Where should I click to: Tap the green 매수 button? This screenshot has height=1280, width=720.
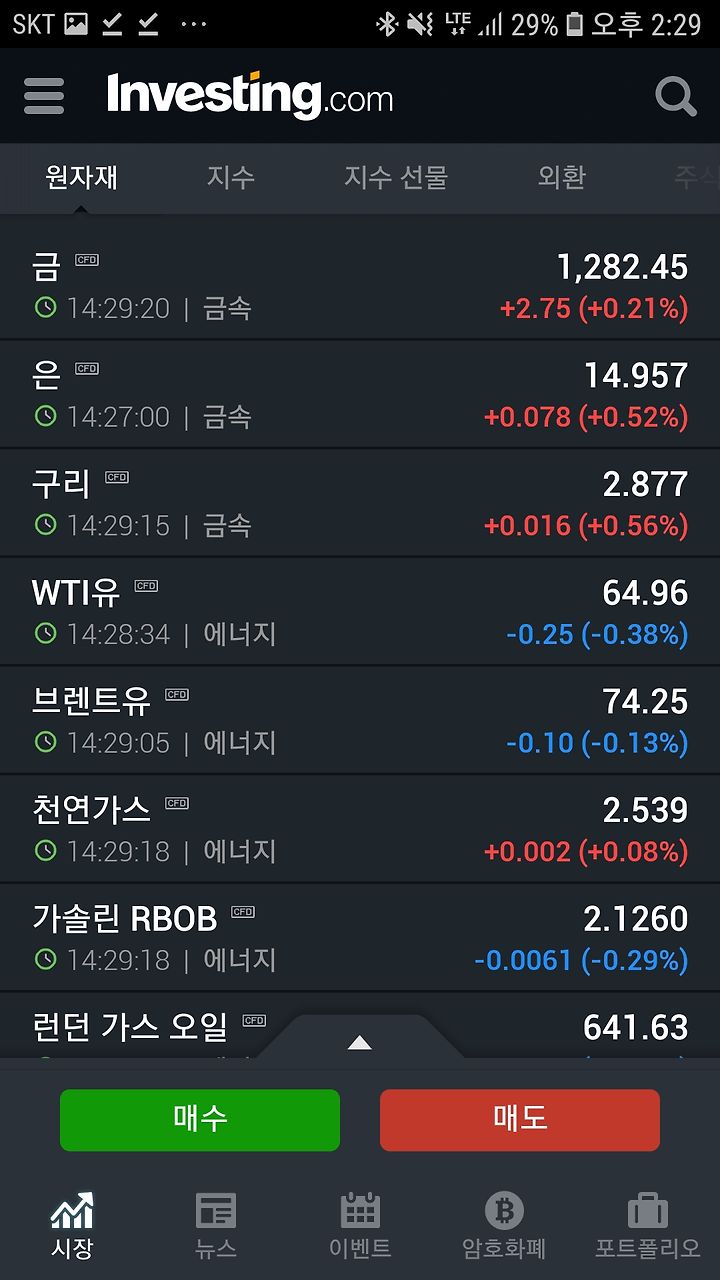[x=200, y=1120]
